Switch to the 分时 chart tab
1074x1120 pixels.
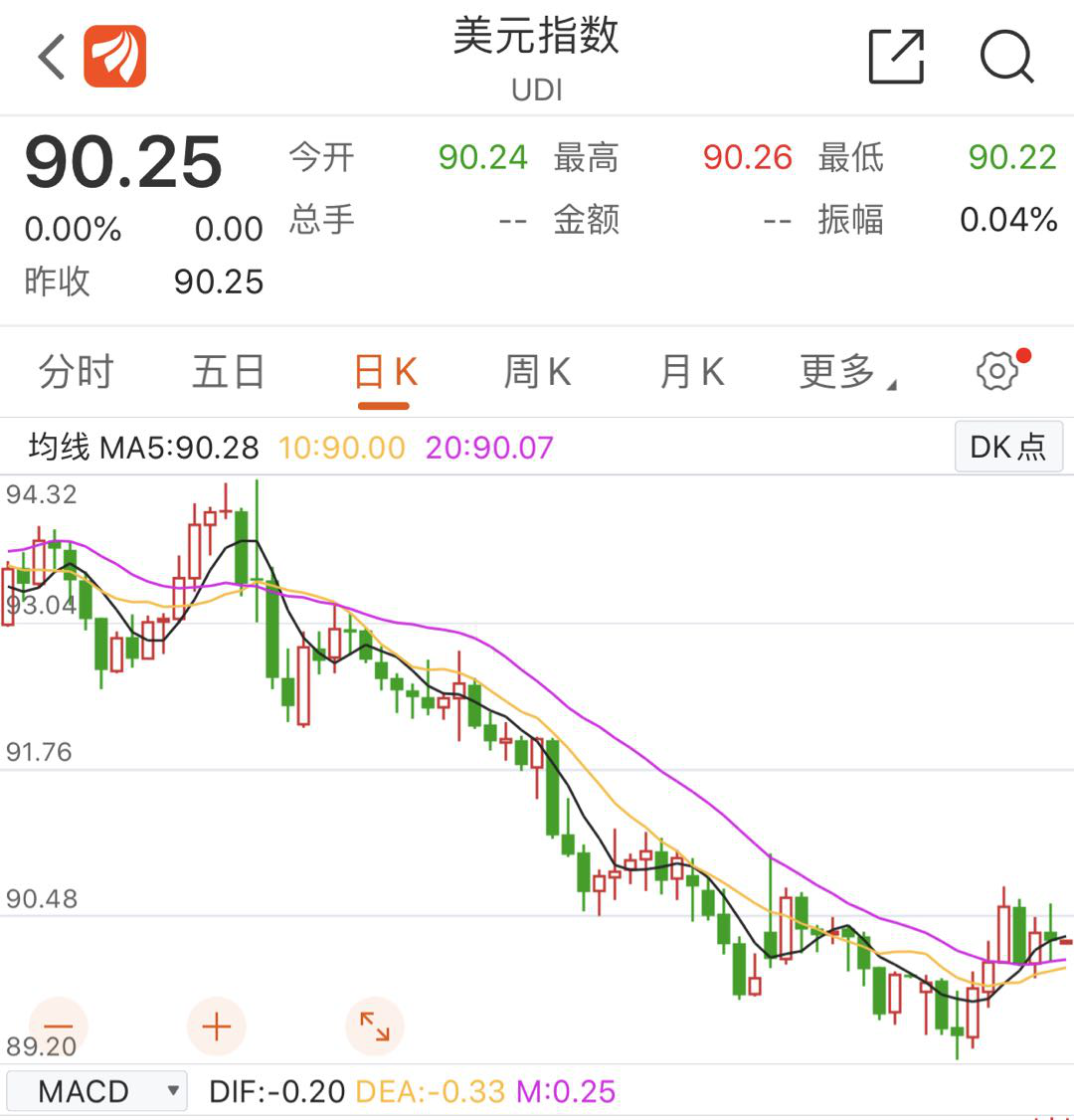(x=77, y=373)
